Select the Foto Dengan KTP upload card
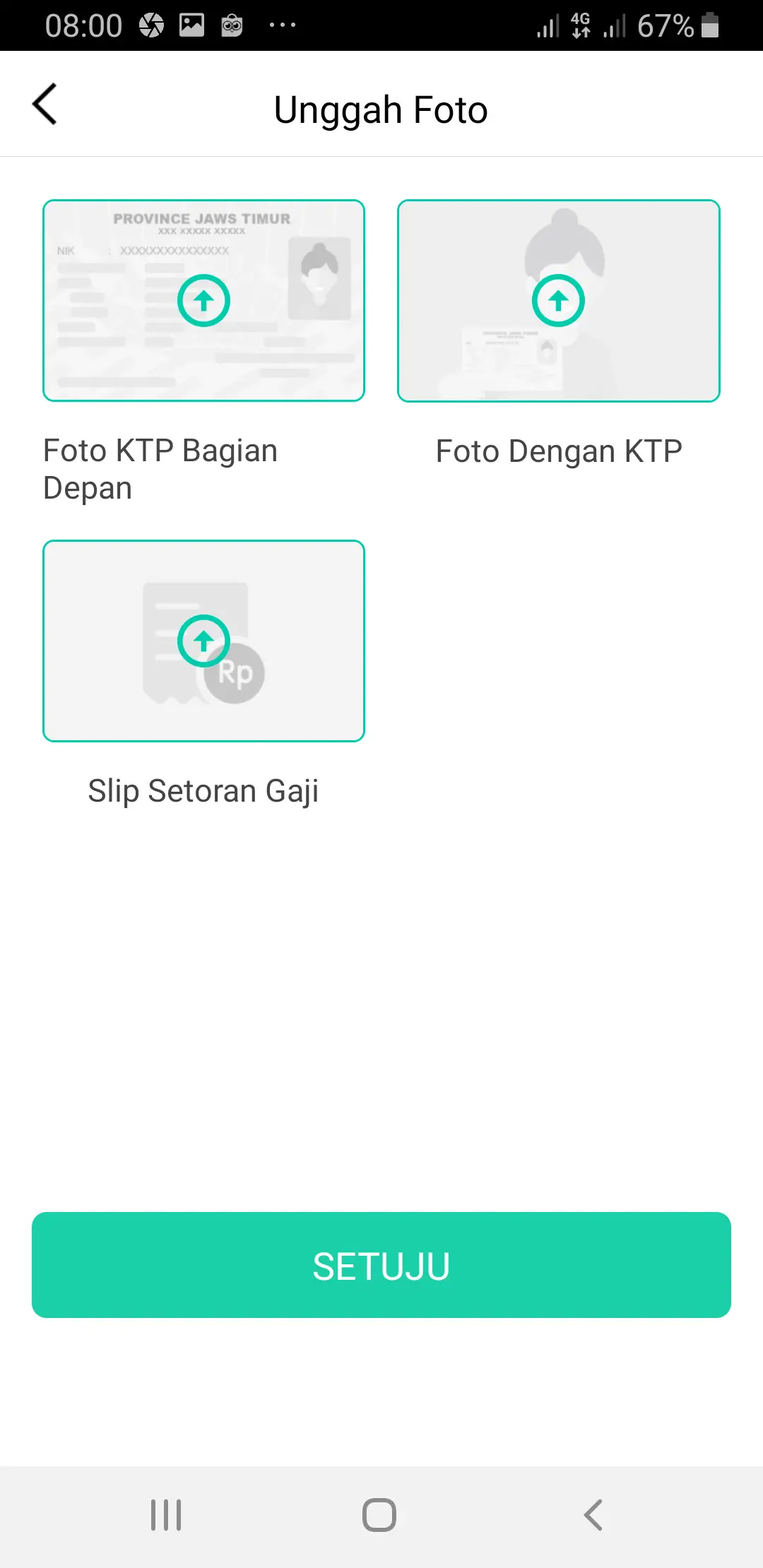 click(558, 299)
